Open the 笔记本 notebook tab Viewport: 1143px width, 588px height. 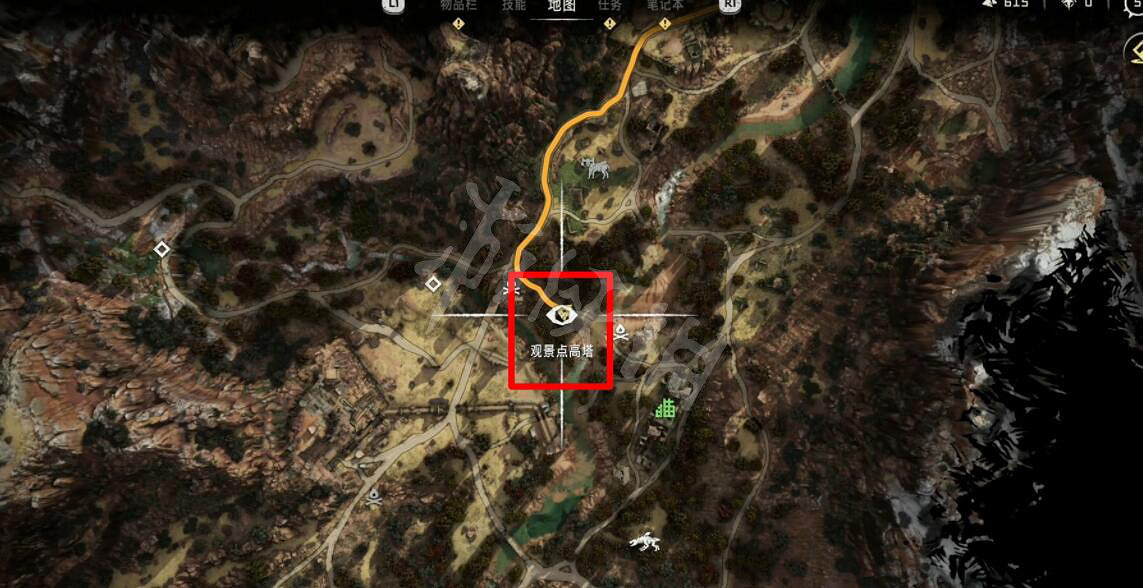(665, 5)
